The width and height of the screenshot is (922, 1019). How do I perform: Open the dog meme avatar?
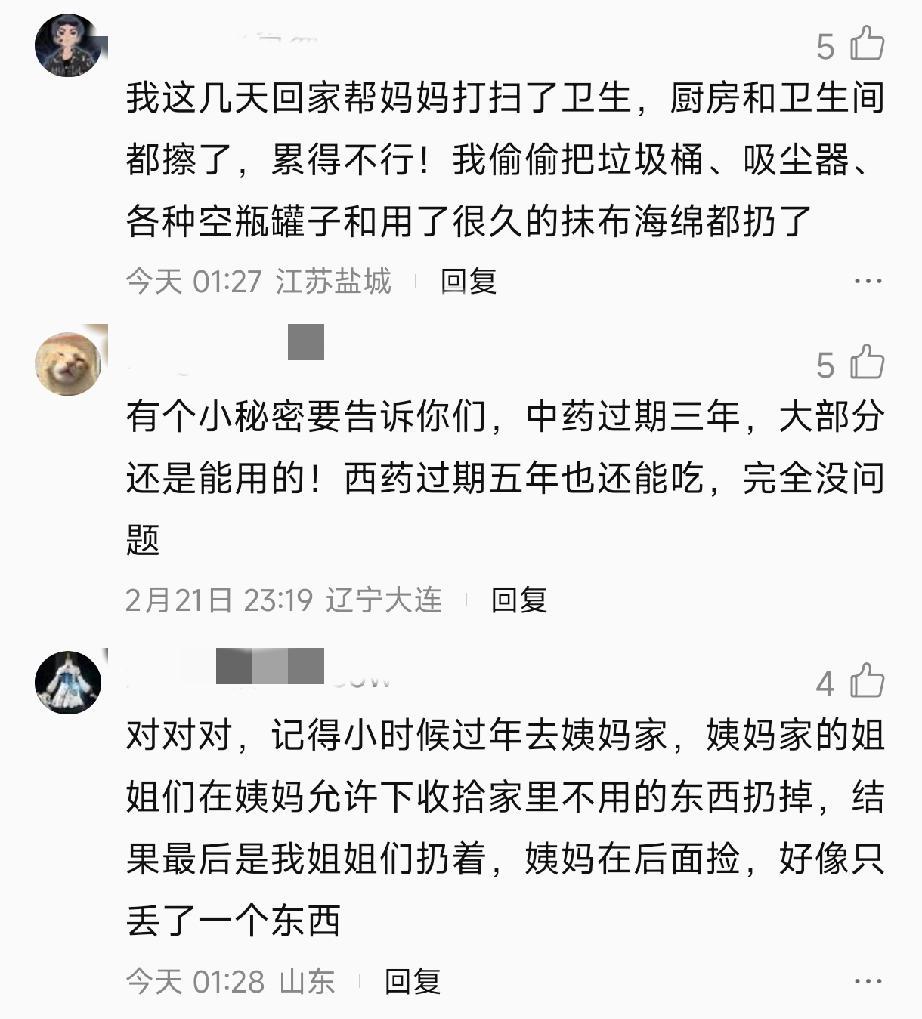[x=68, y=360]
